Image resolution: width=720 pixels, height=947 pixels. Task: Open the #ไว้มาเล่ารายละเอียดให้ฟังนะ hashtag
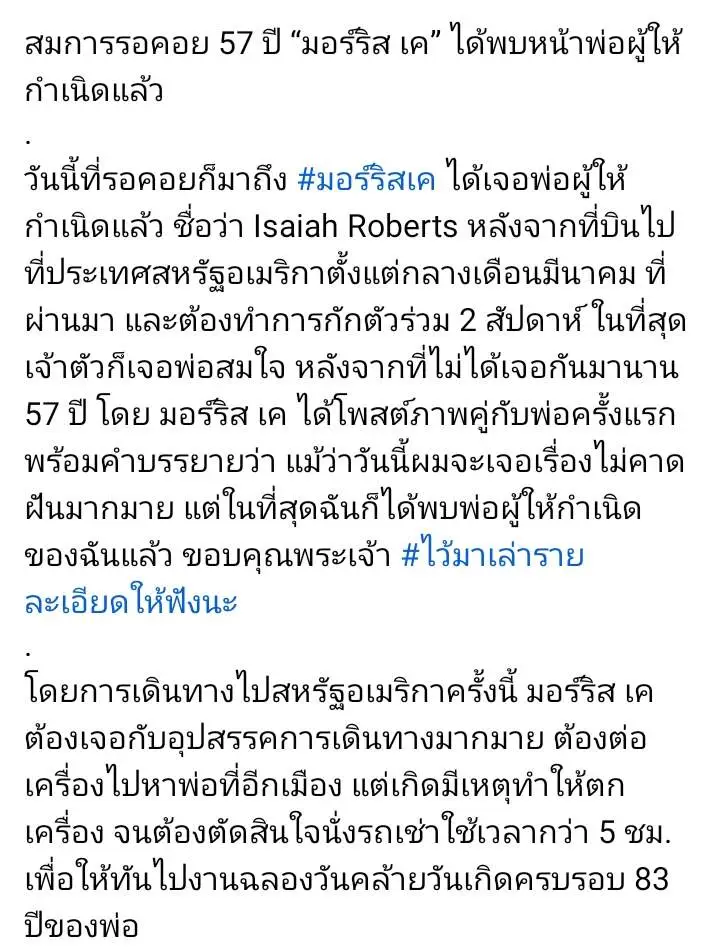pos(492,558)
